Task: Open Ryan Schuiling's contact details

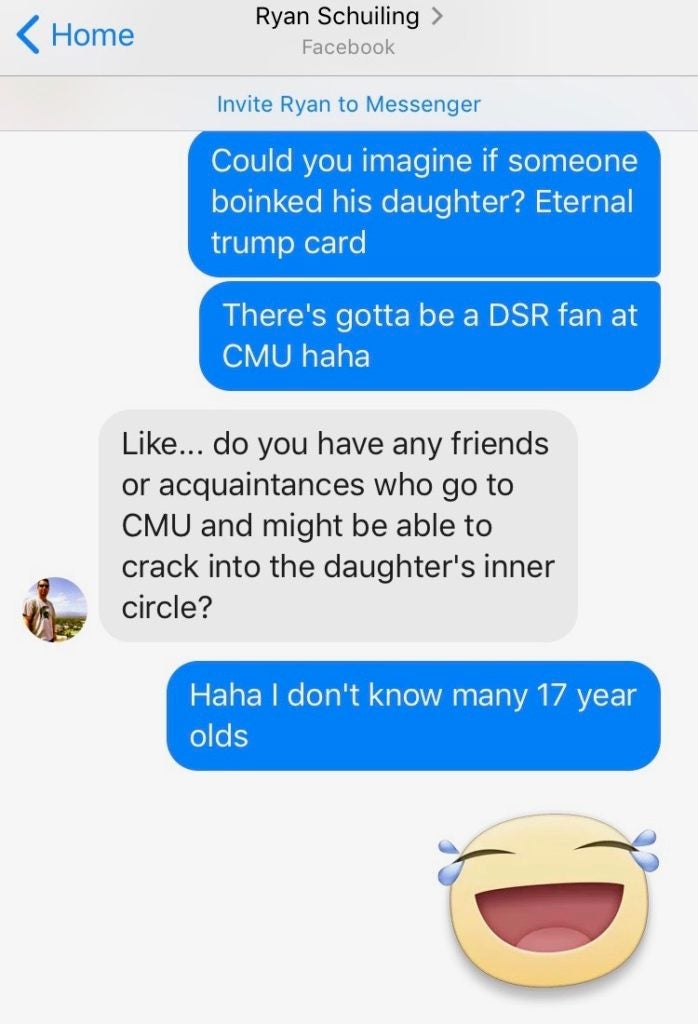Action: pos(348,18)
